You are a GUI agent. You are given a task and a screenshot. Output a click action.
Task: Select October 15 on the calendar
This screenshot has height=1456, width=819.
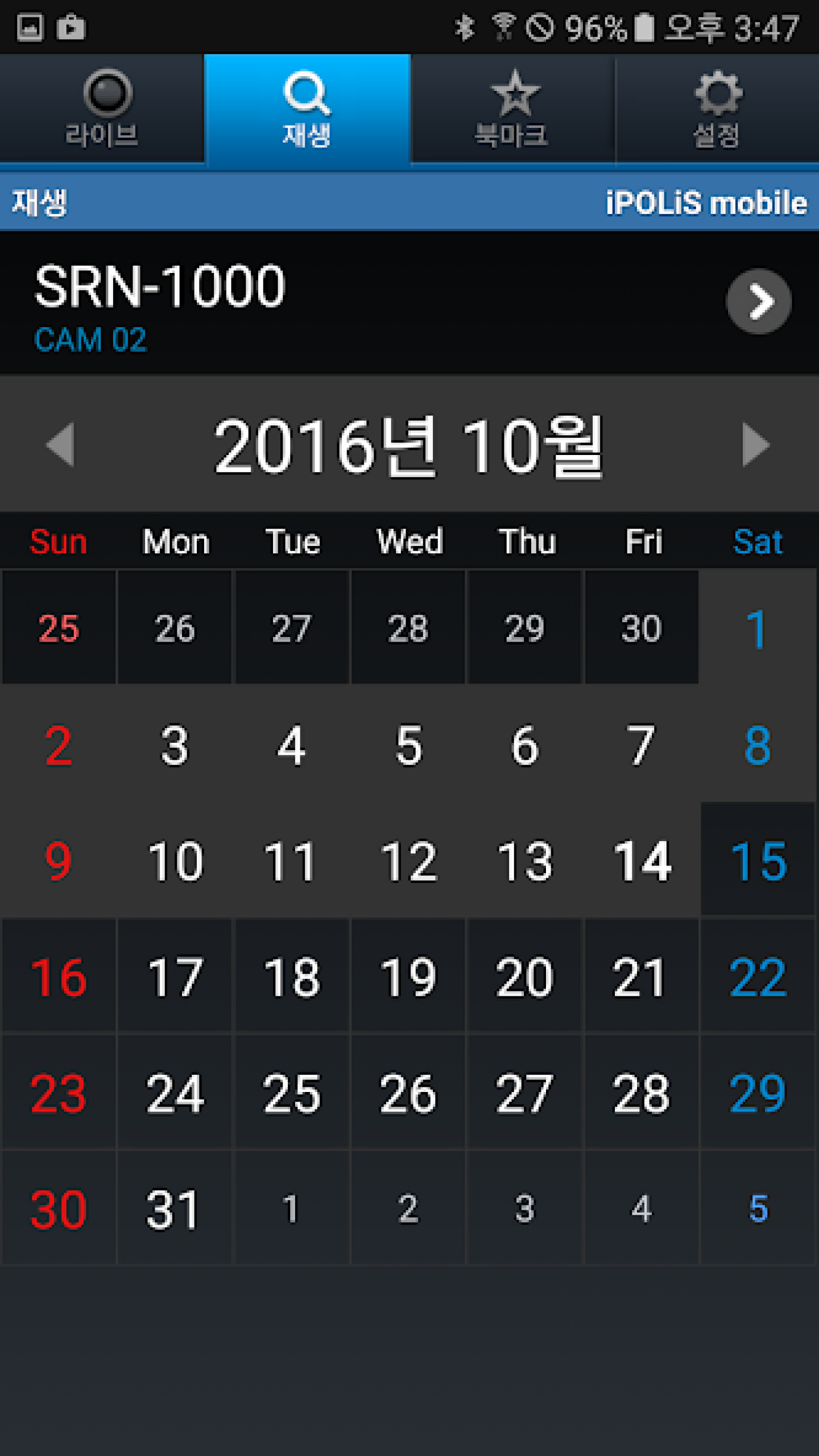(758, 861)
